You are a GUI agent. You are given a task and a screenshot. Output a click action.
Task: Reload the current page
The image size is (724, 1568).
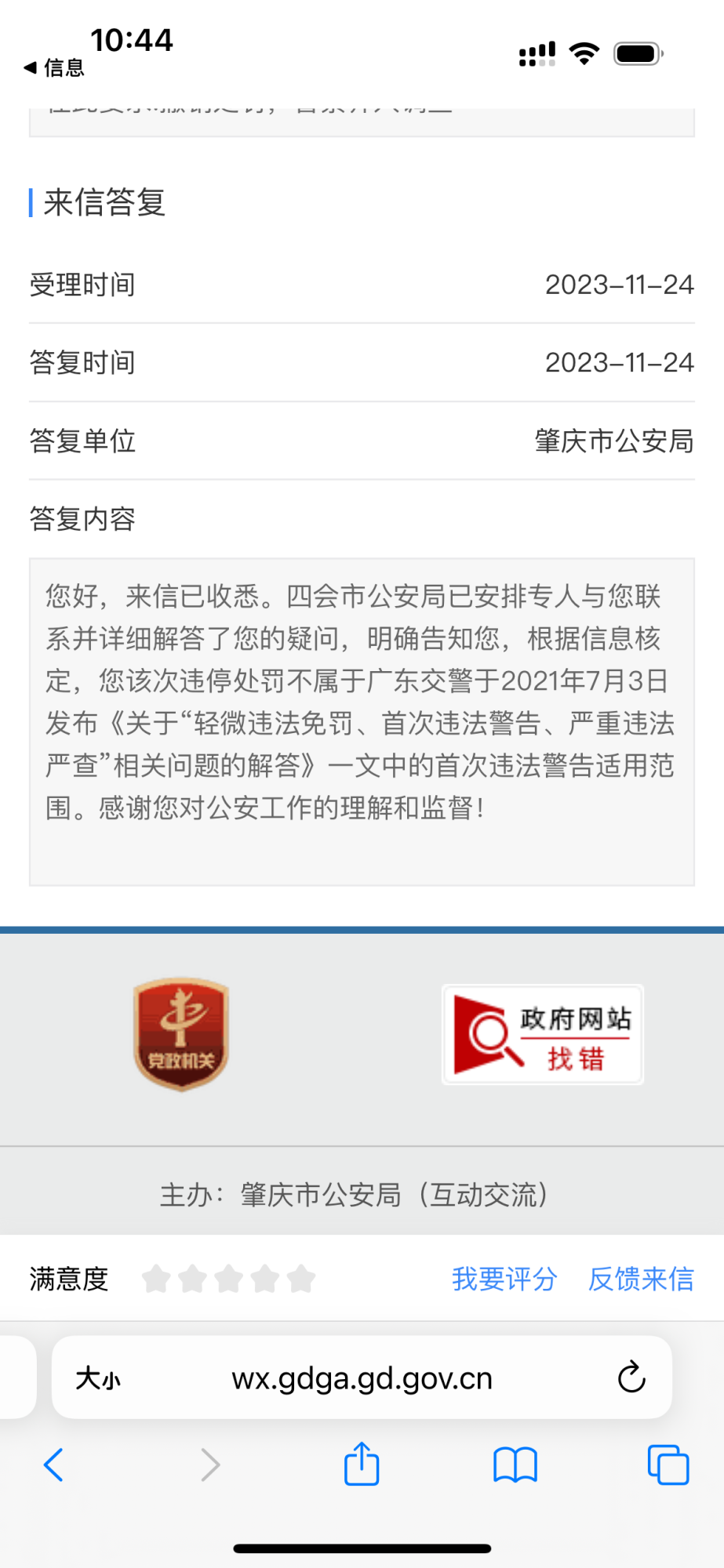[x=631, y=1377]
